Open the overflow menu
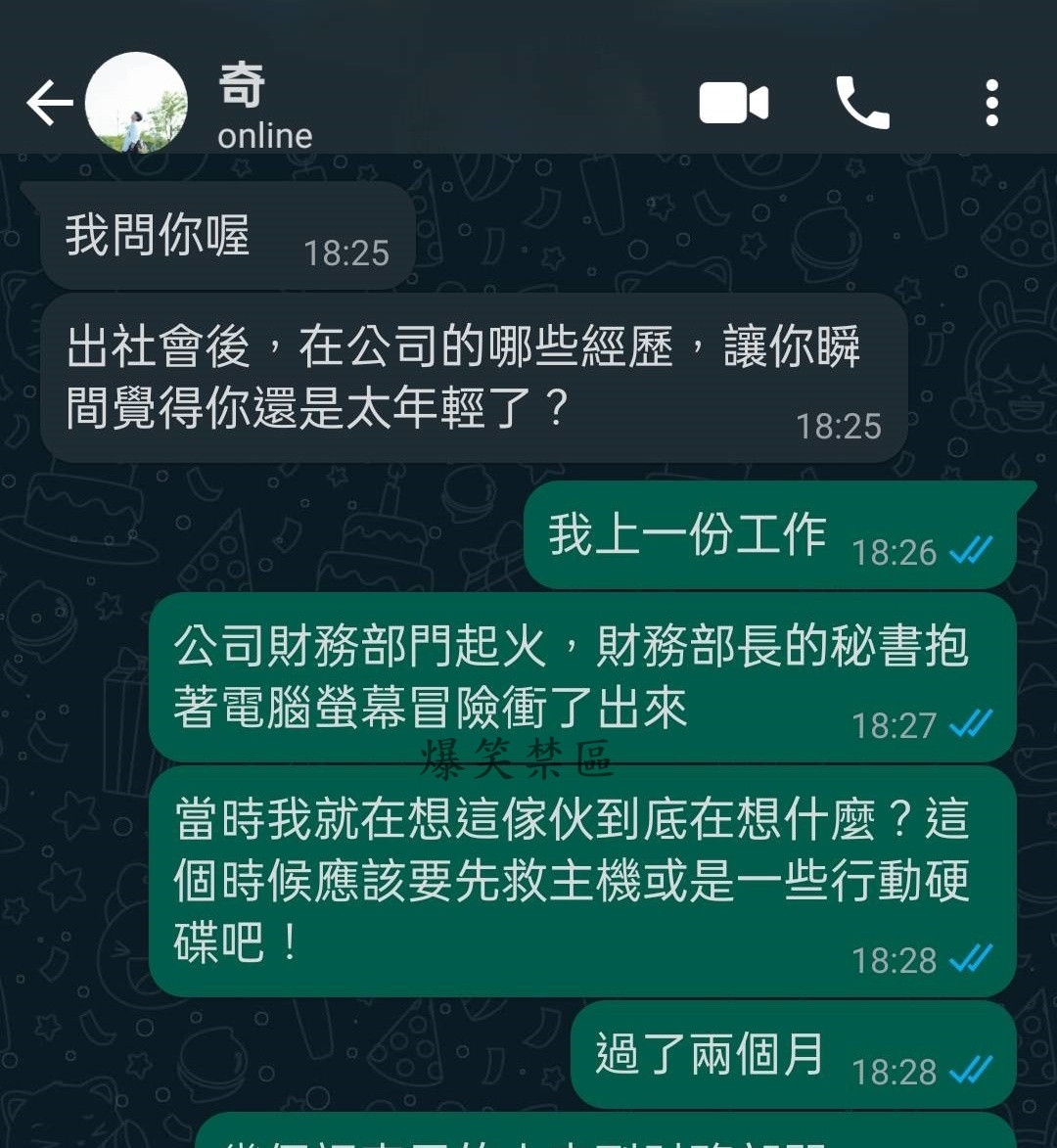Image resolution: width=1057 pixels, height=1148 pixels. coord(991,104)
